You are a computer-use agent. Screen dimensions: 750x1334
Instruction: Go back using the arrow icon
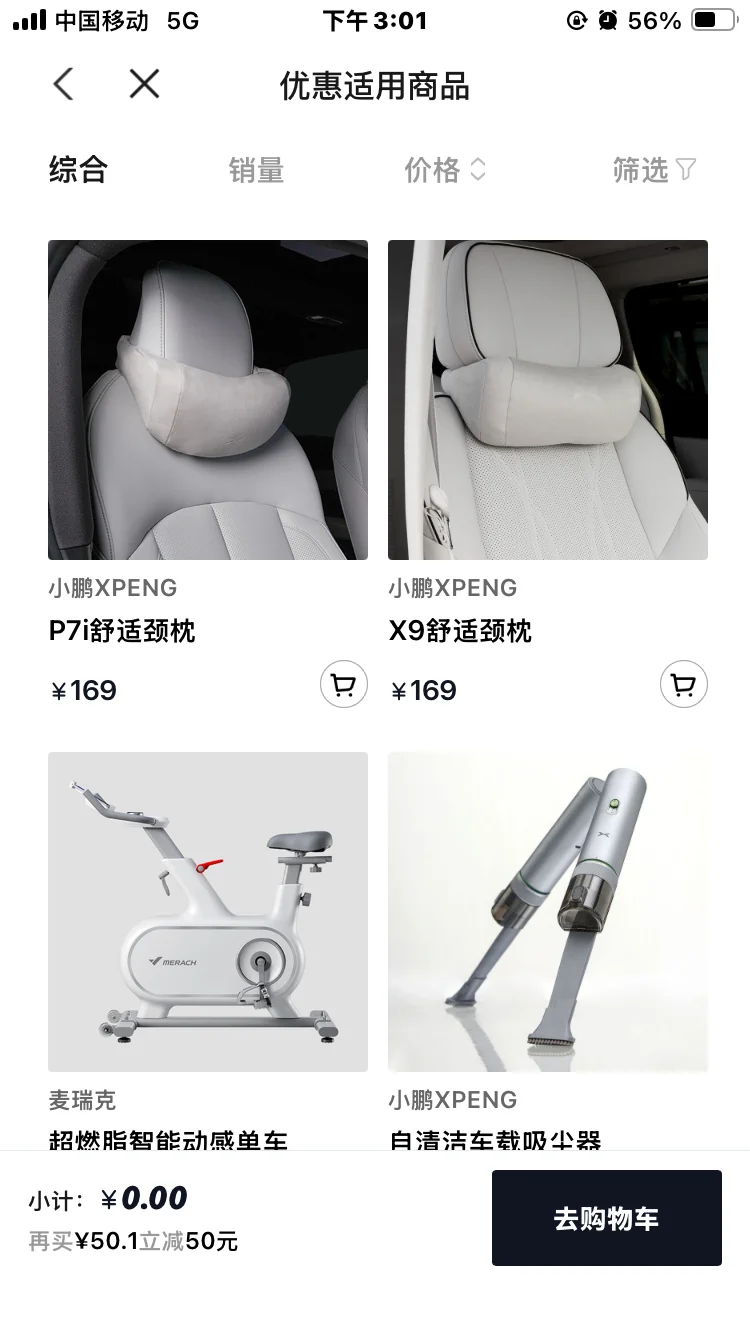pos(63,85)
